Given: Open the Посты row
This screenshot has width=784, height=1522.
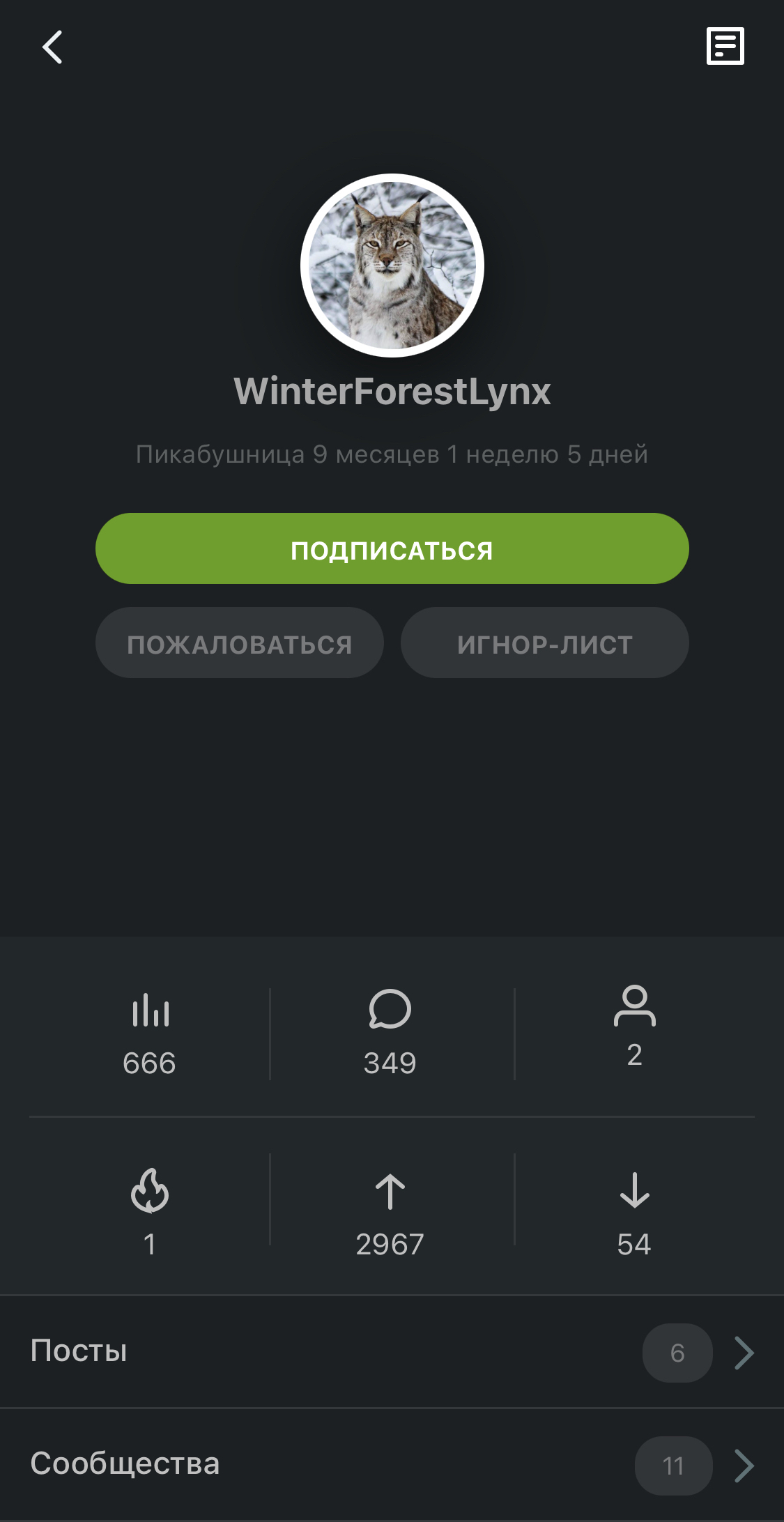Looking at the screenshot, I should point(392,1352).
